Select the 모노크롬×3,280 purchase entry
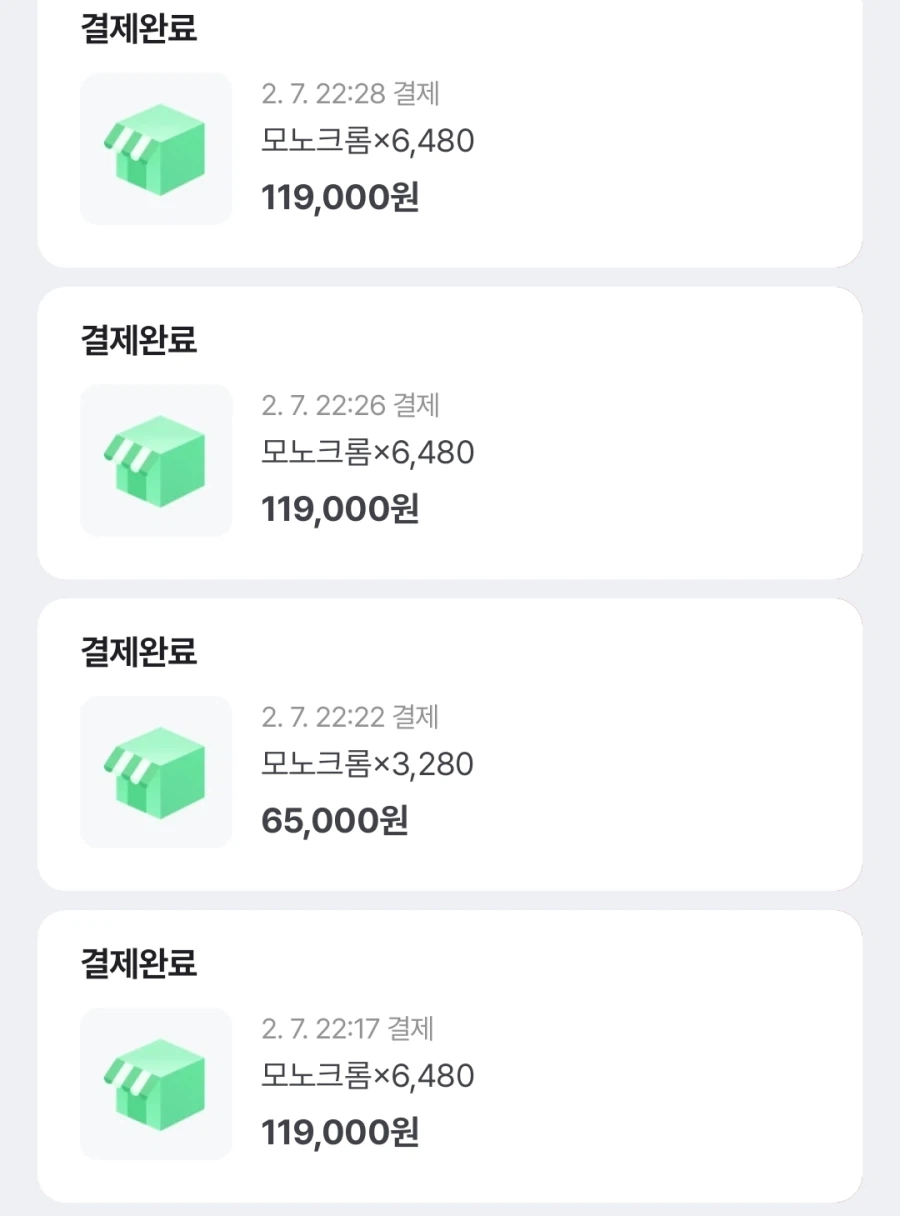Viewport: 900px width, 1216px height. coord(369,764)
